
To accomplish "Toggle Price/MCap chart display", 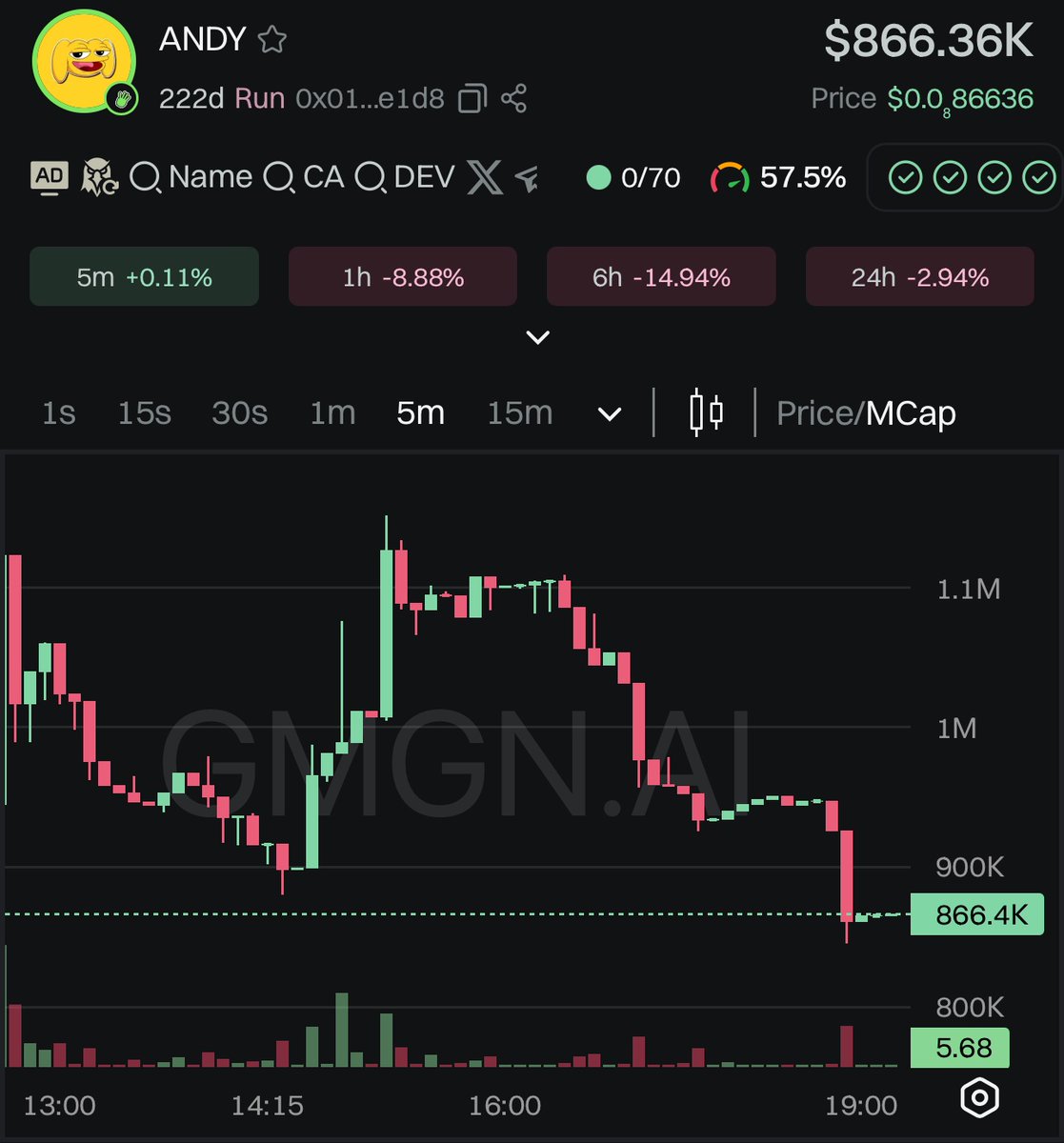I will point(865,413).
